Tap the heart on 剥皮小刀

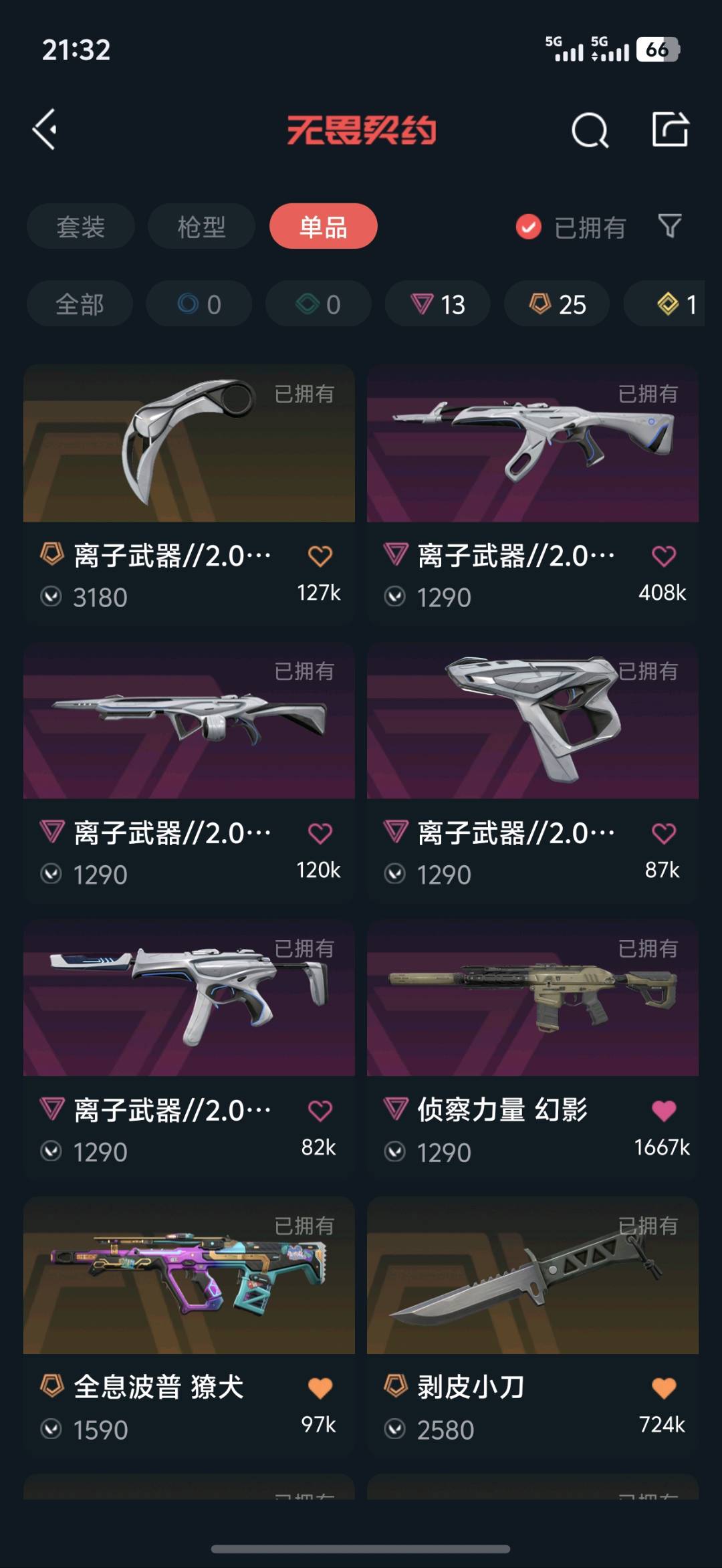click(x=664, y=1388)
